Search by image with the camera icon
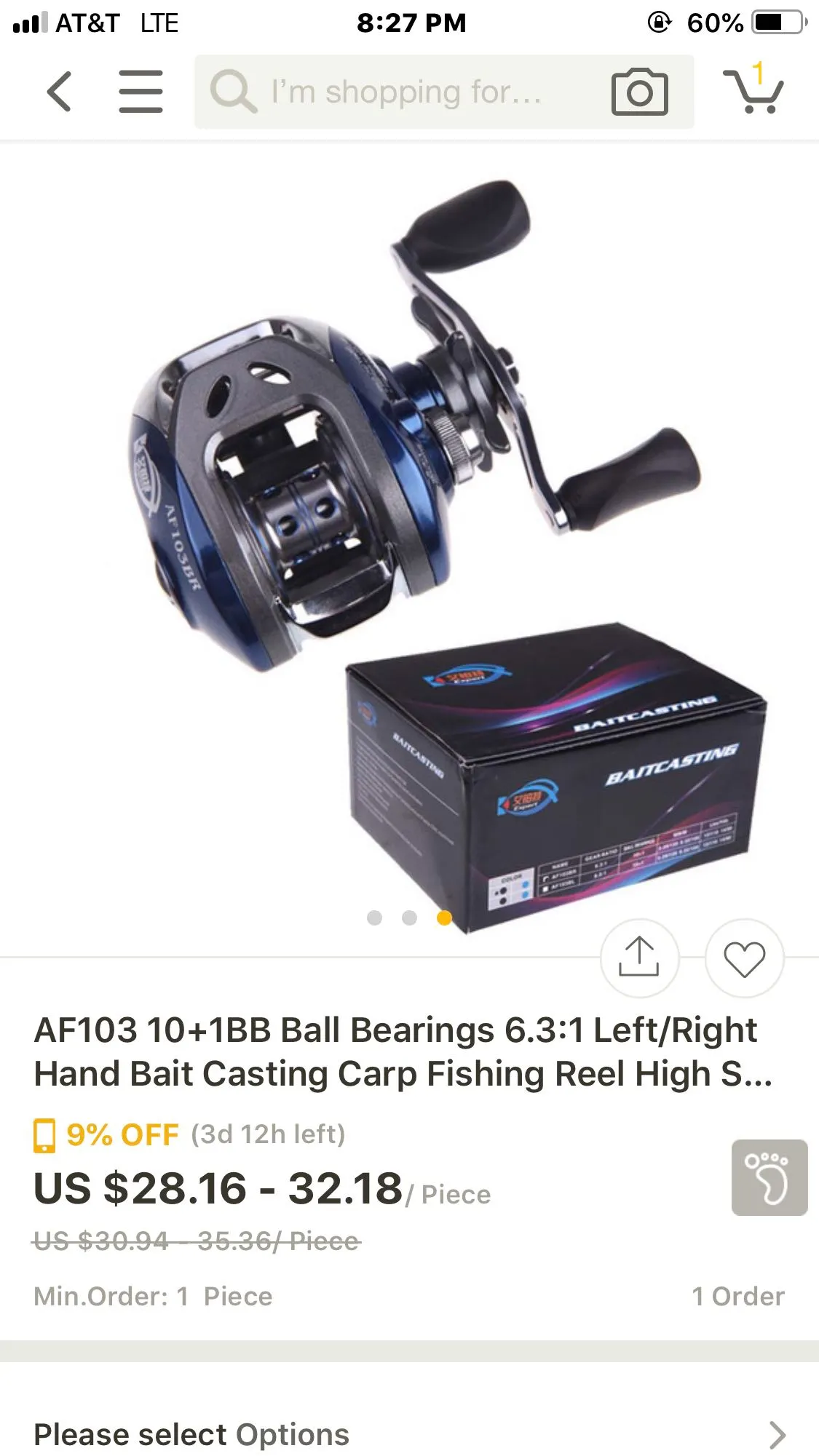This screenshot has height=1456, width=819. pyautogui.click(x=639, y=92)
